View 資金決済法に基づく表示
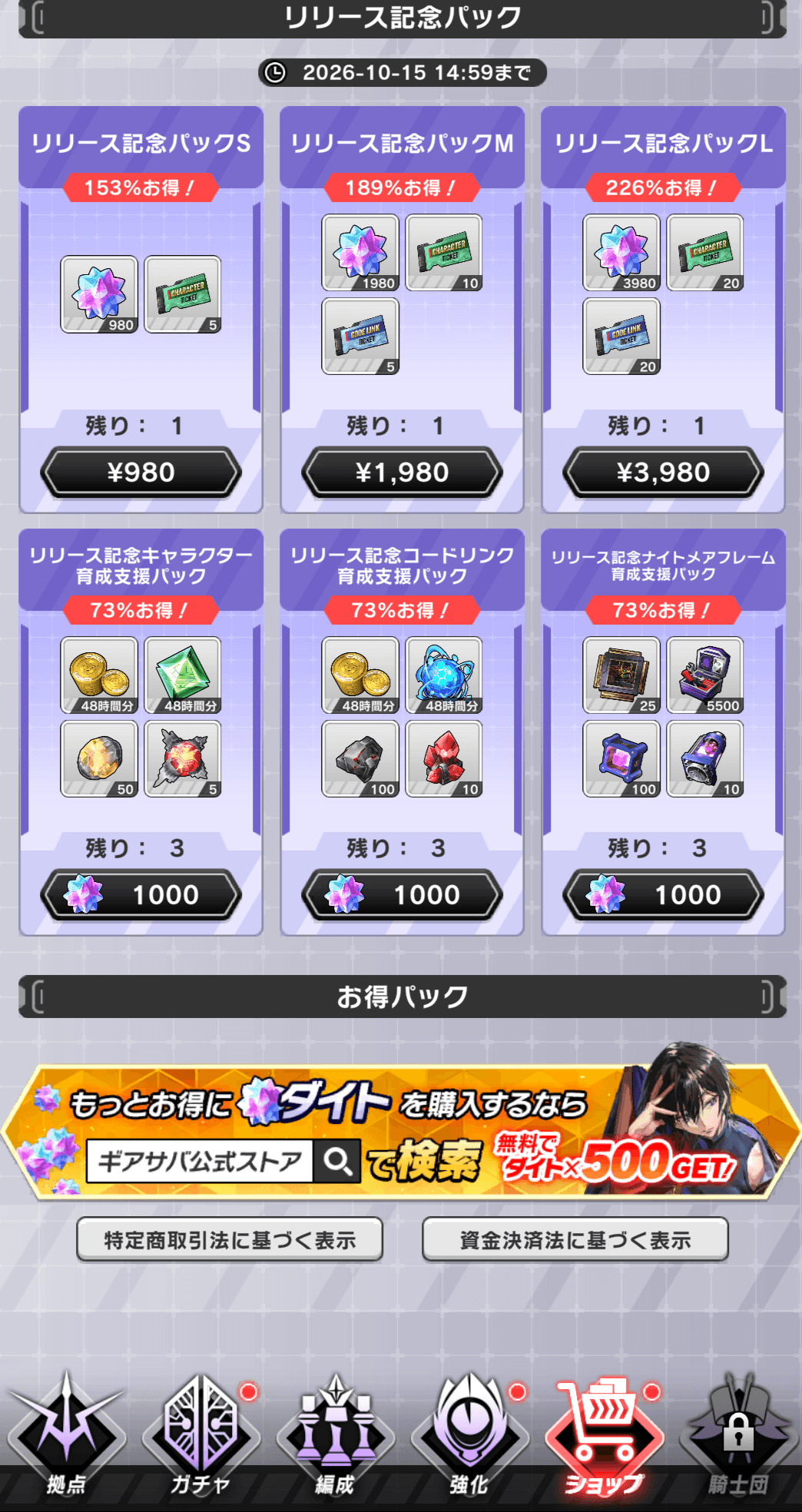Image resolution: width=802 pixels, height=1512 pixels. [575, 1239]
